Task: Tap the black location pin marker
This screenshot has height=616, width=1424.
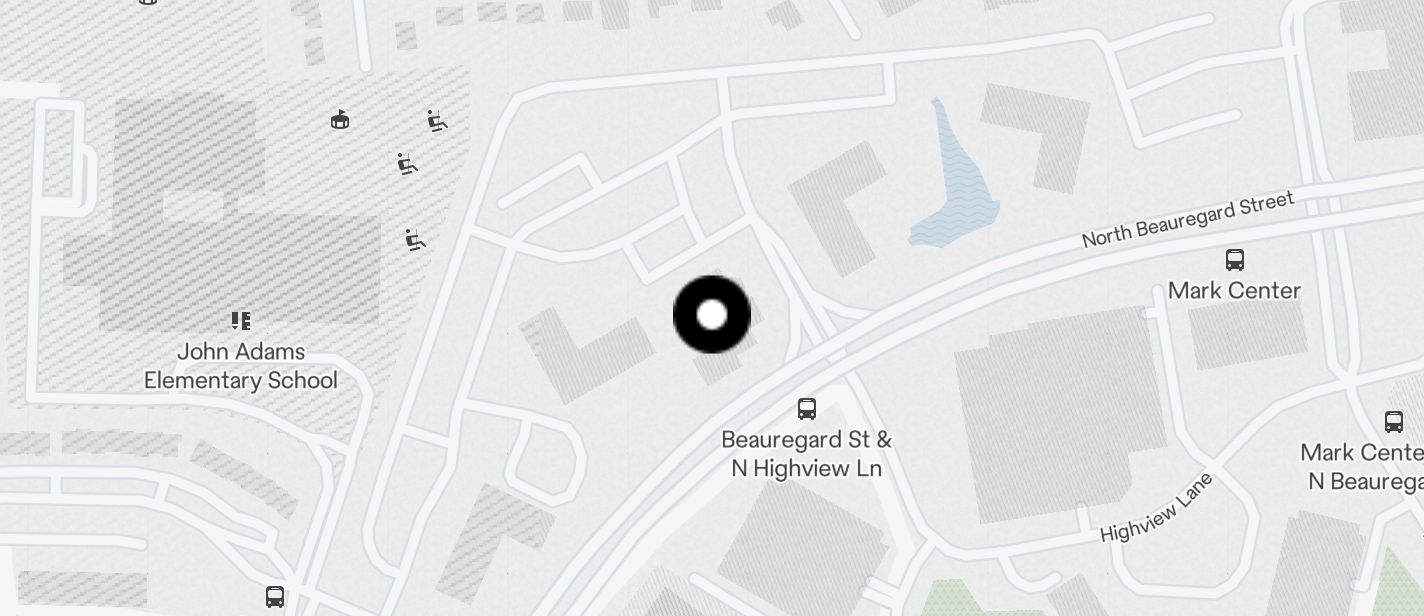Action: click(711, 315)
